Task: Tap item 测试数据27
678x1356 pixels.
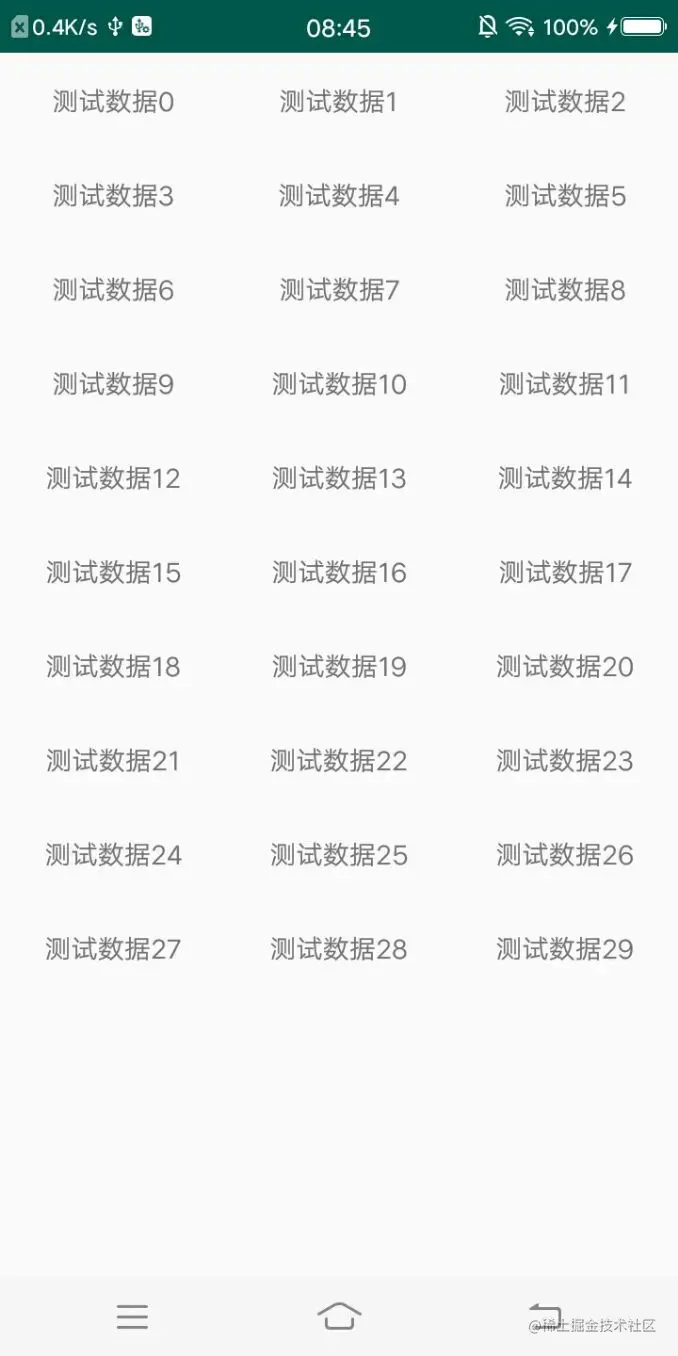Action: click(113, 949)
